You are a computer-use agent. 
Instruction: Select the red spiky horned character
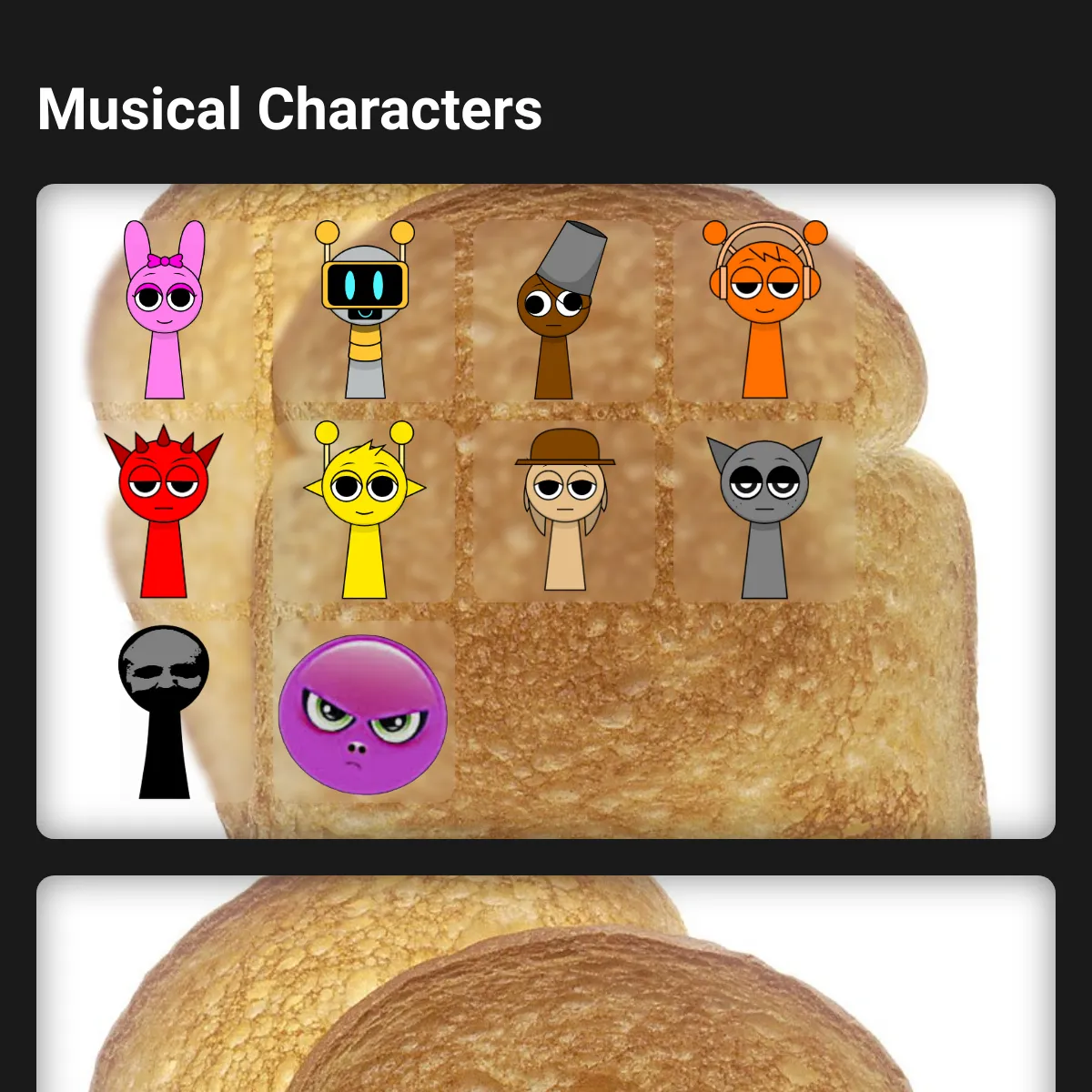coord(164,510)
